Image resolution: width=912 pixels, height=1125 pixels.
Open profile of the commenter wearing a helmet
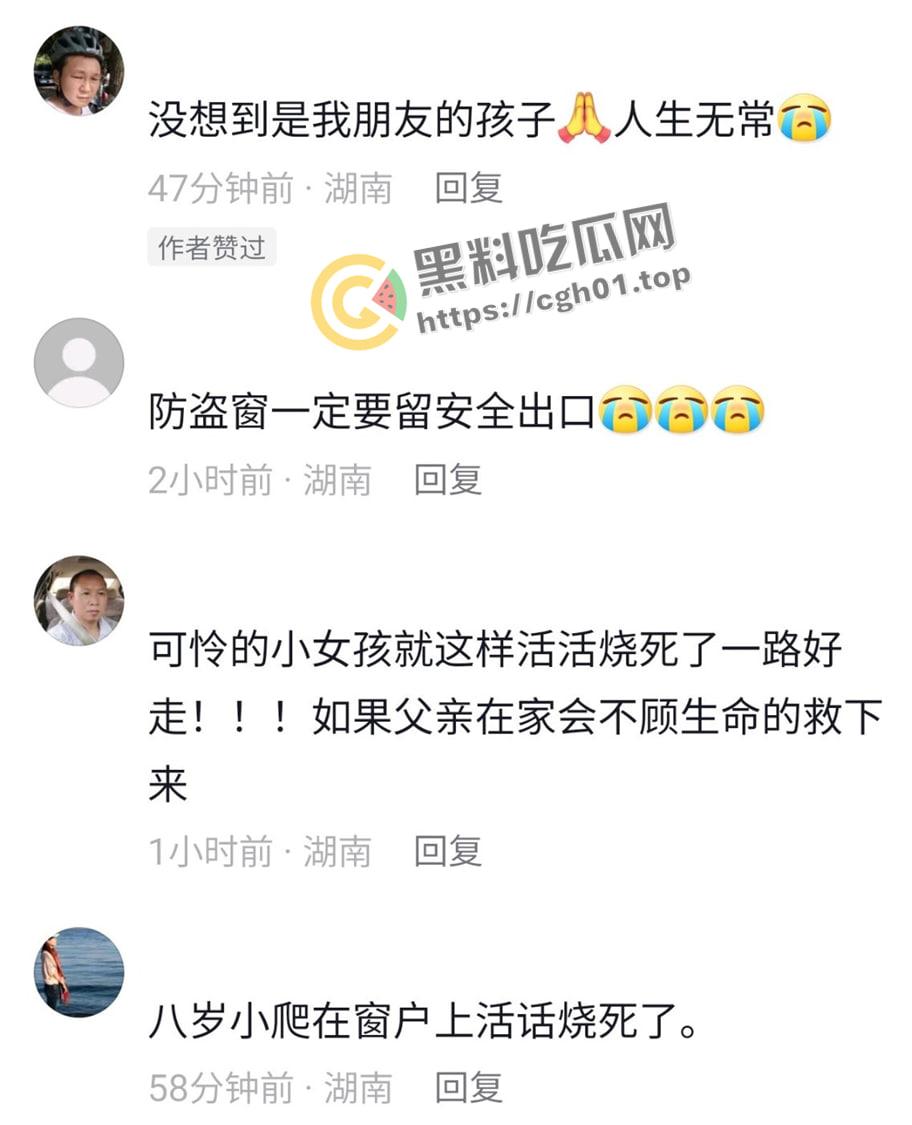click(79, 71)
